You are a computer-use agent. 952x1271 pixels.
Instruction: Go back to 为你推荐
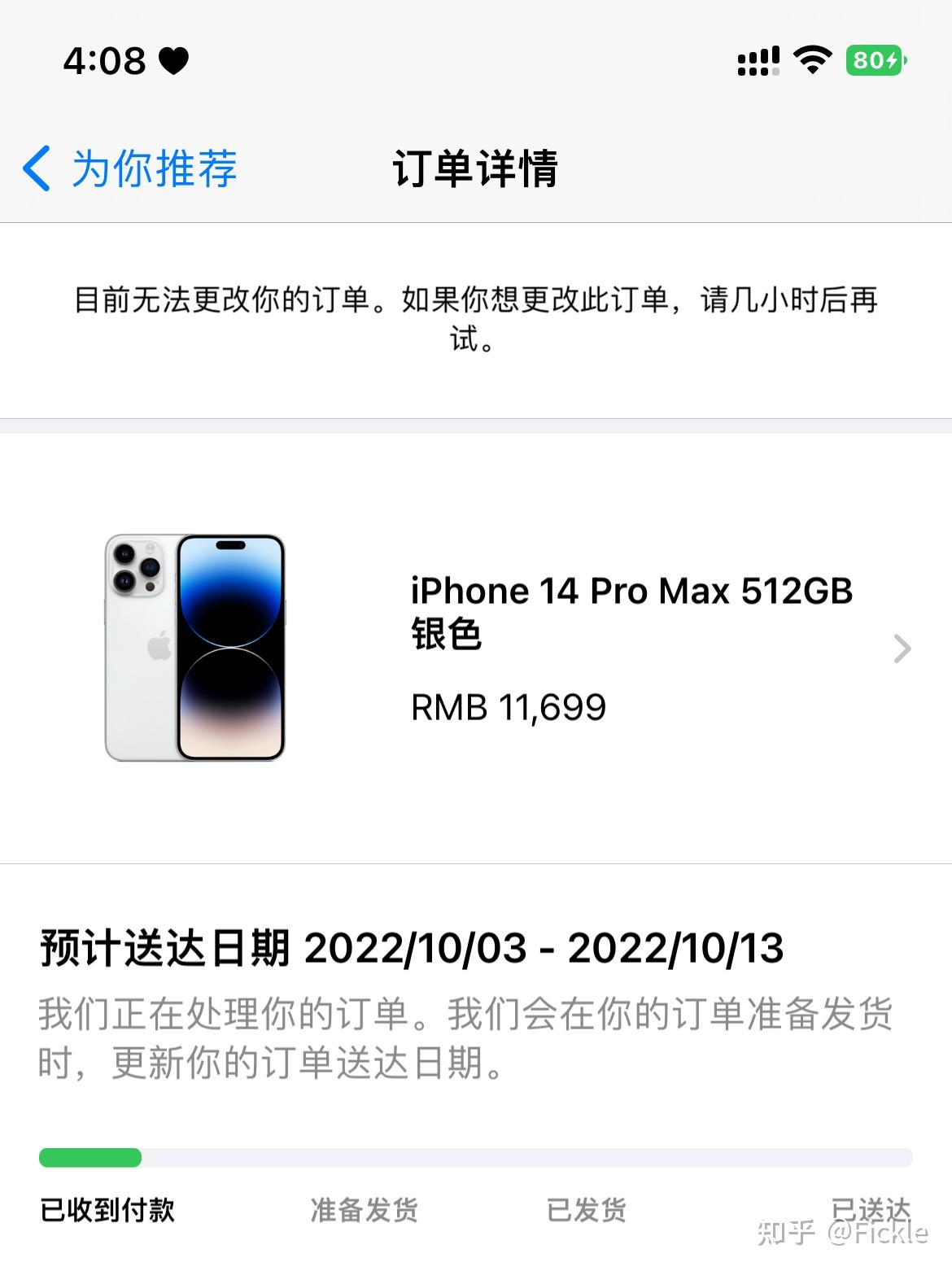click(130, 168)
